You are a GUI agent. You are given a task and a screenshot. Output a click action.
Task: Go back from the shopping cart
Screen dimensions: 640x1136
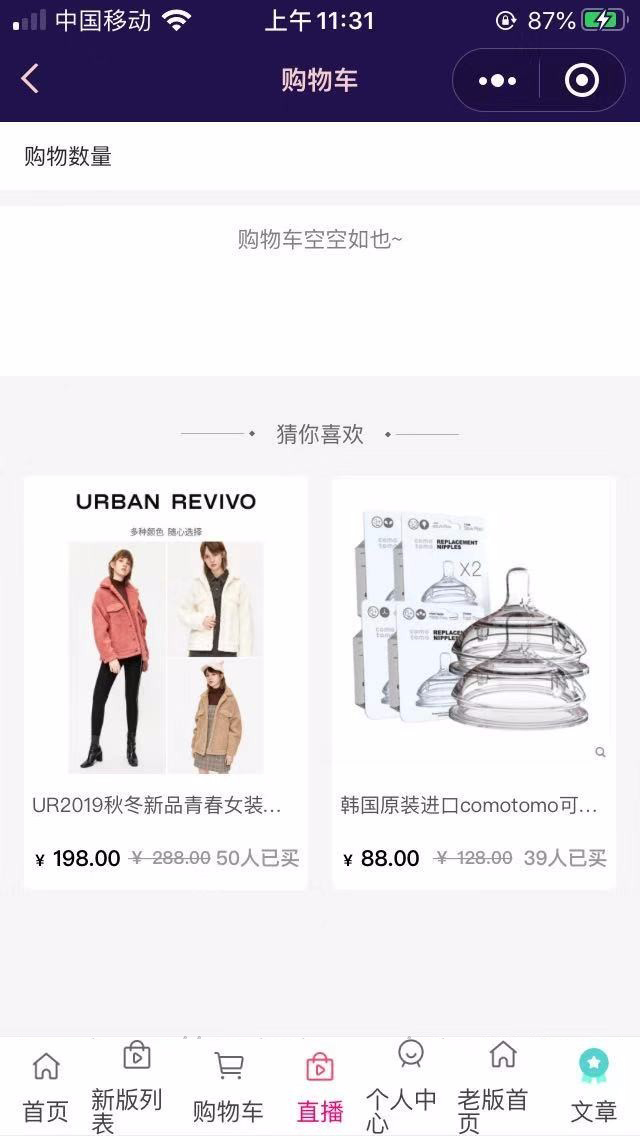[30, 80]
